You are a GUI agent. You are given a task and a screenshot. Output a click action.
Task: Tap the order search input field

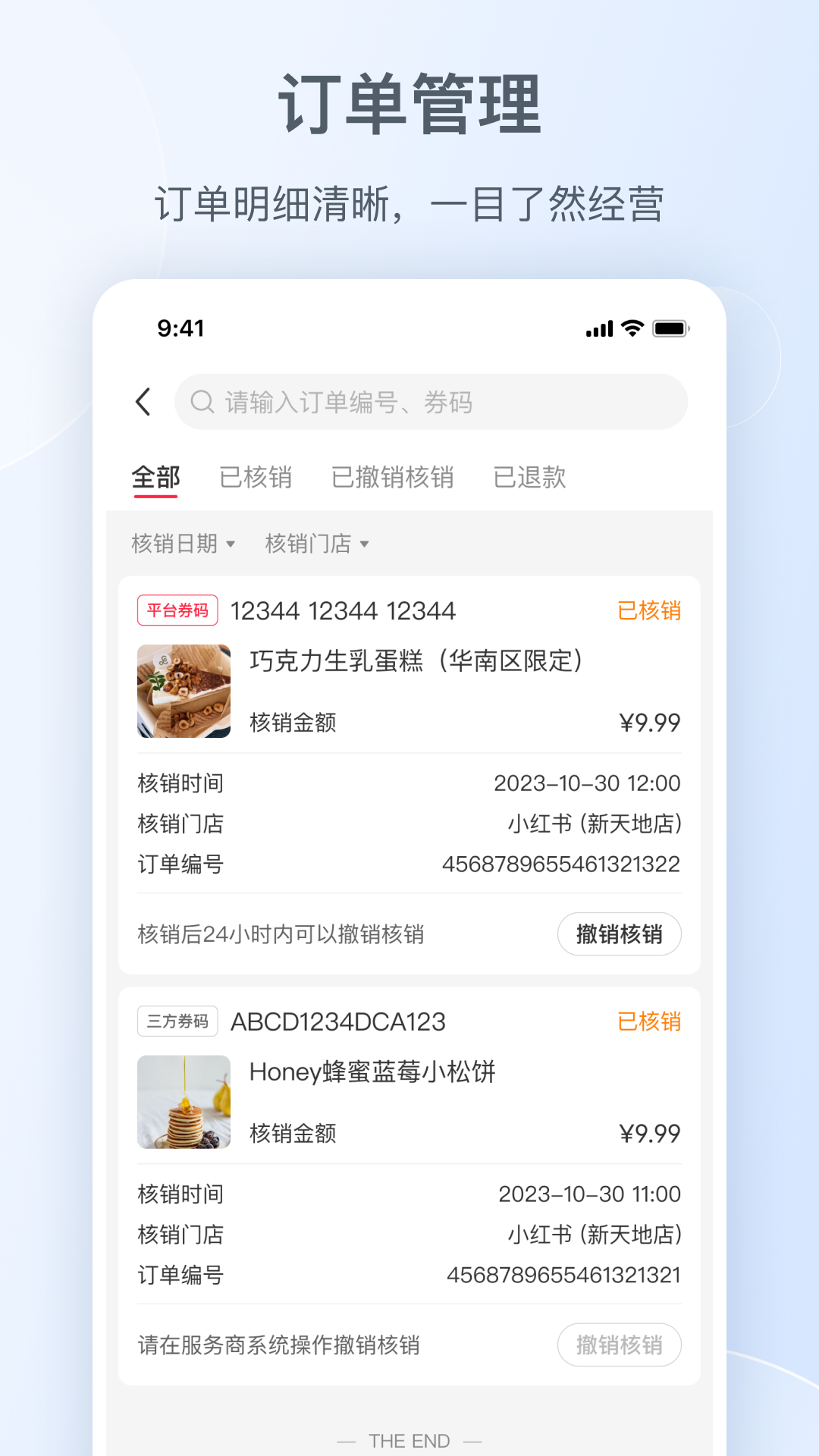pos(432,402)
